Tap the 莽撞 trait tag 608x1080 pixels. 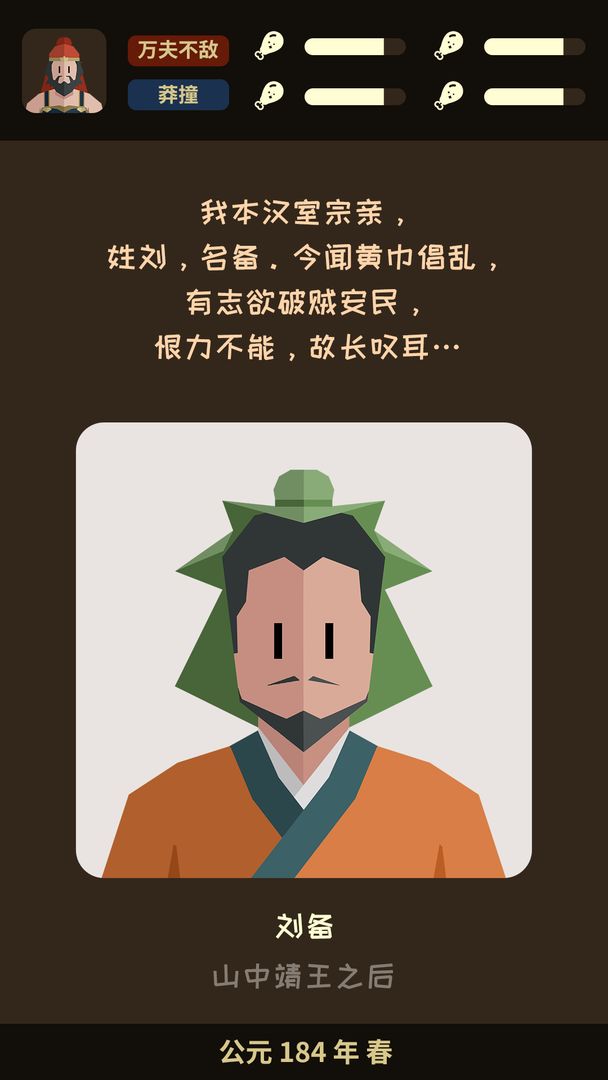pos(178,95)
